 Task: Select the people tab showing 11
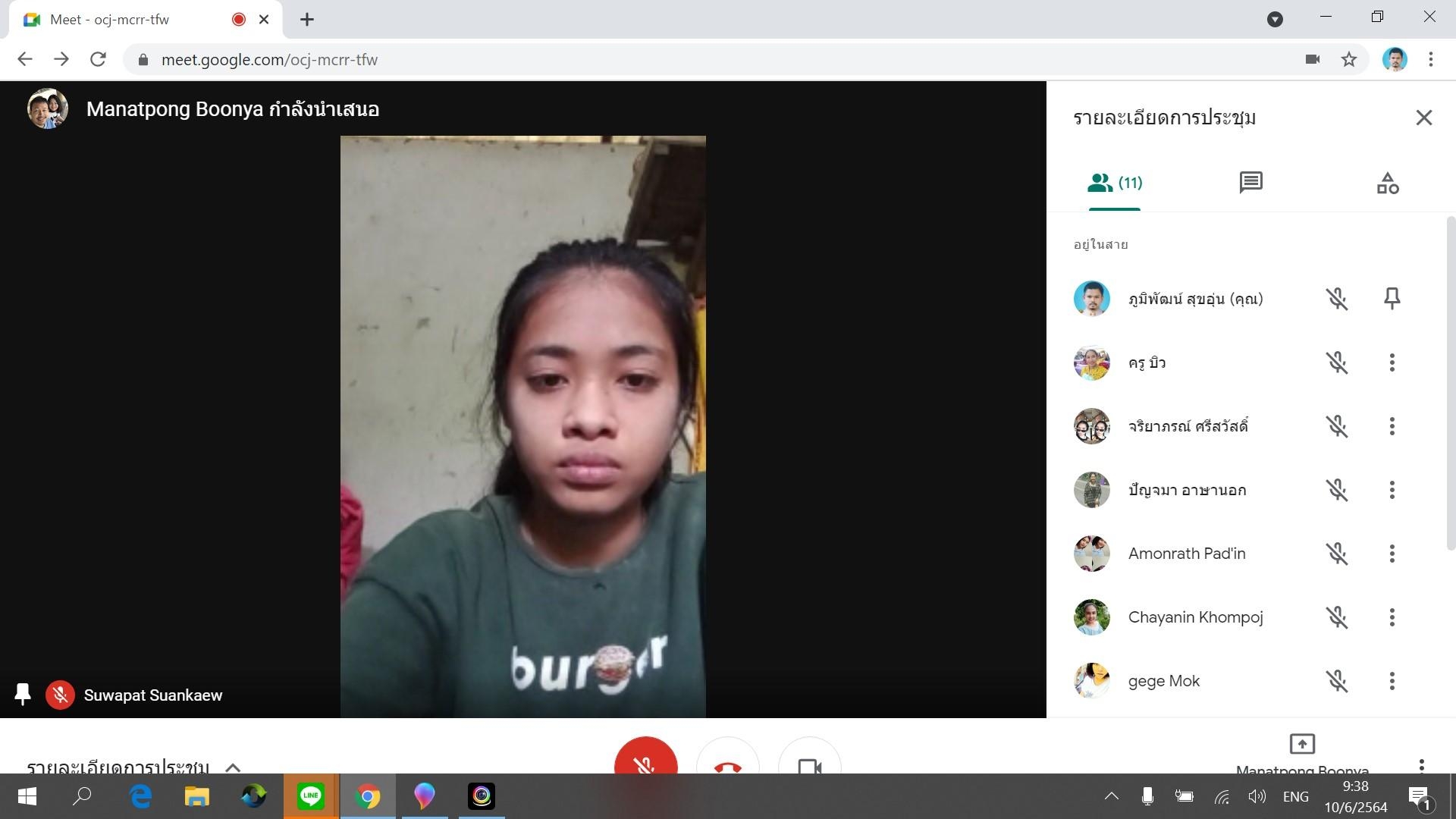point(1114,183)
